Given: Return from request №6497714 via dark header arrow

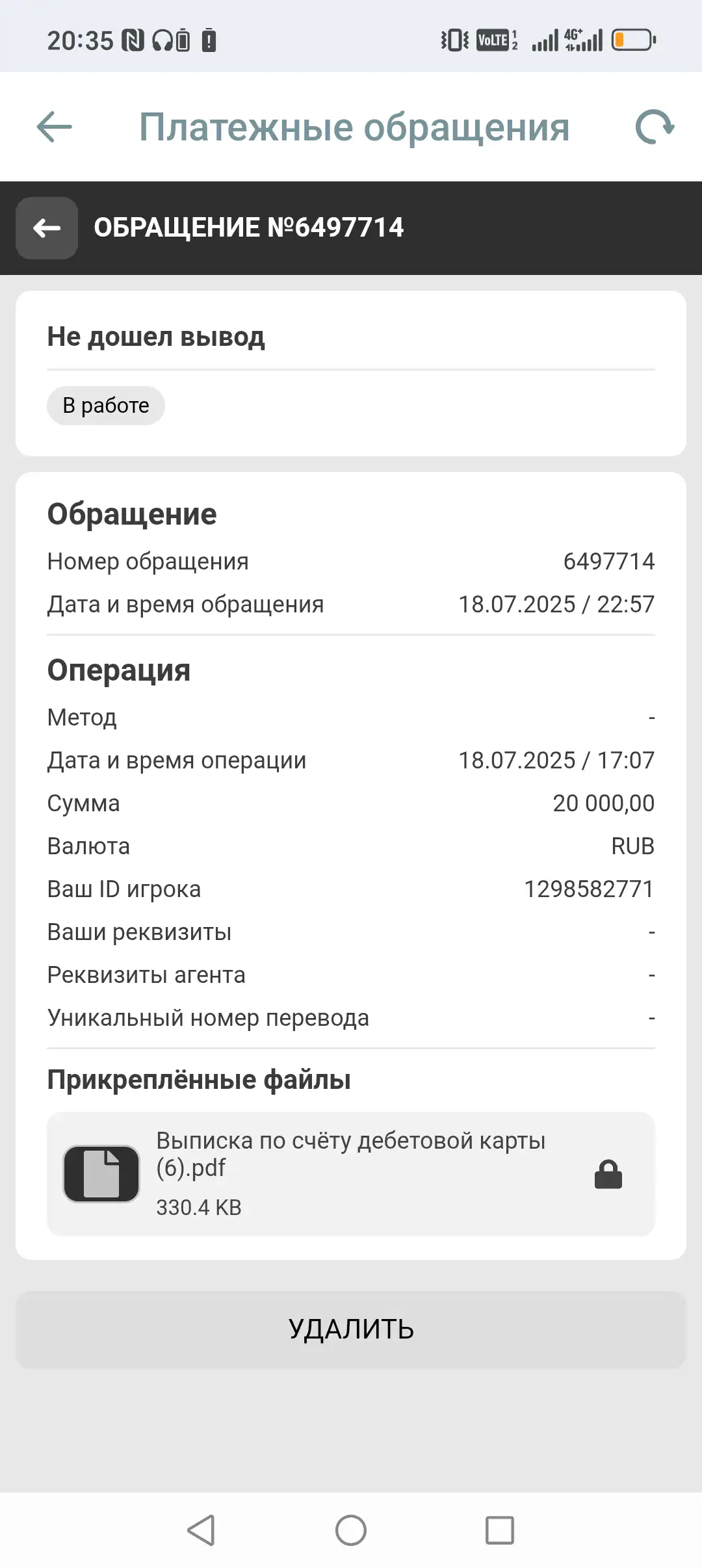Looking at the screenshot, I should pos(47,228).
